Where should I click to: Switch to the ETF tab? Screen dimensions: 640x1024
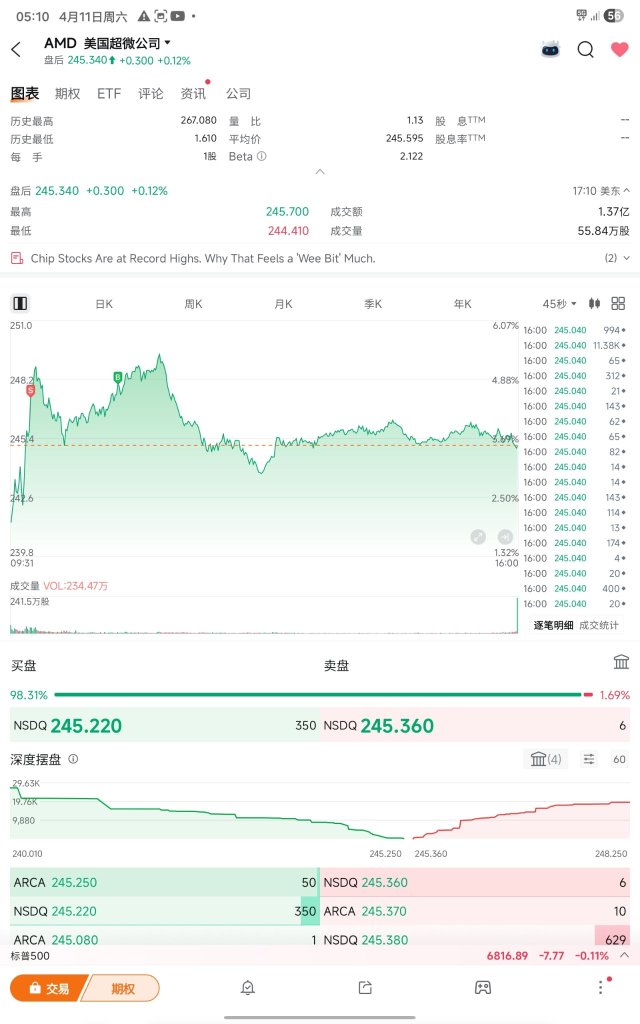[x=109, y=93]
